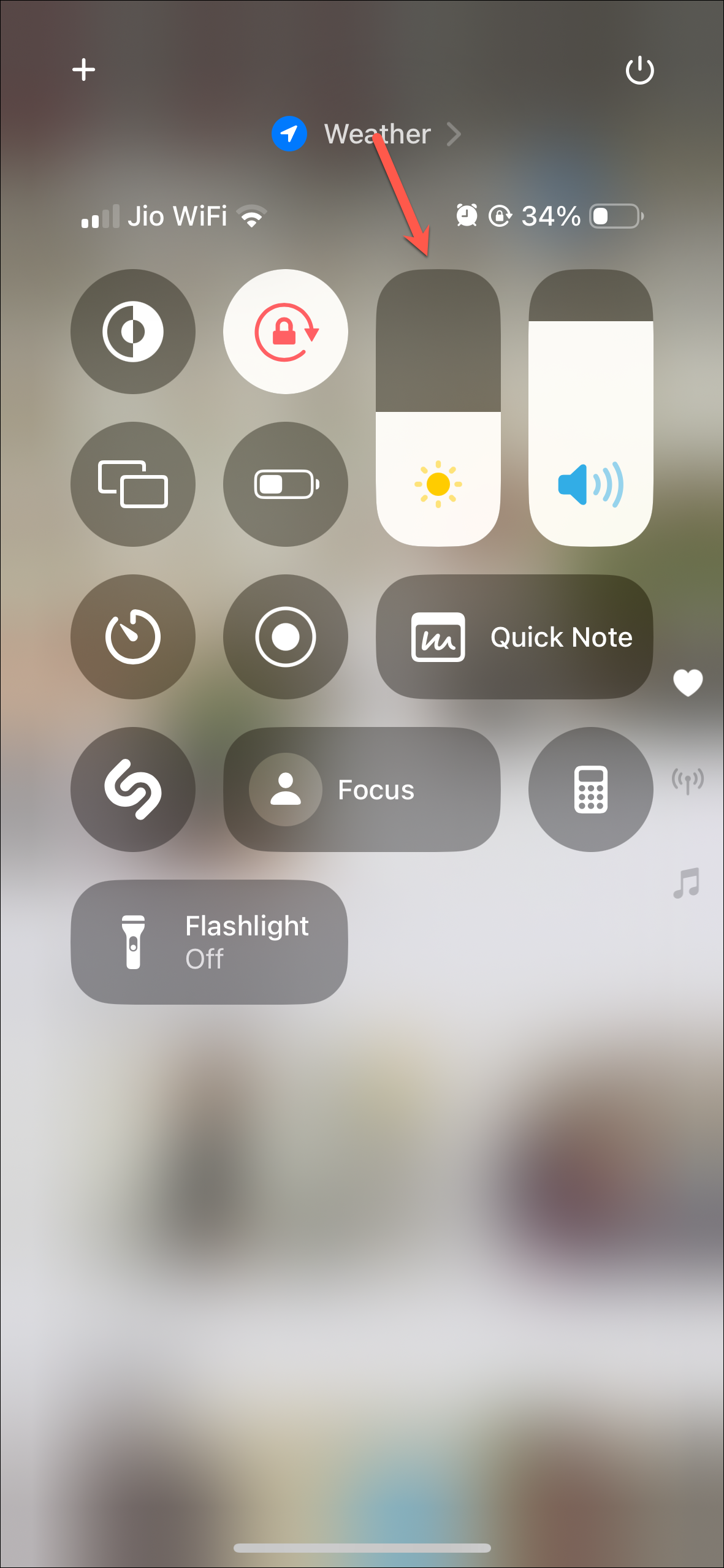
Task: Toggle Low Power Mode
Action: [286, 484]
